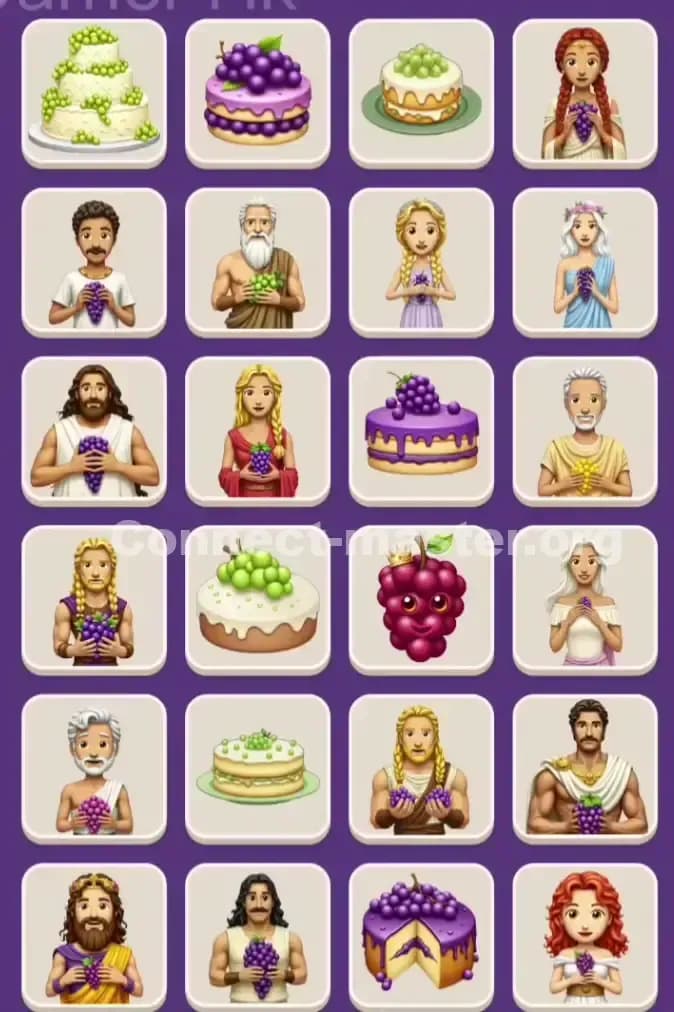Select the white-bearded old man holding green grapes
The height and width of the screenshot is (1012, 674).
257,262
